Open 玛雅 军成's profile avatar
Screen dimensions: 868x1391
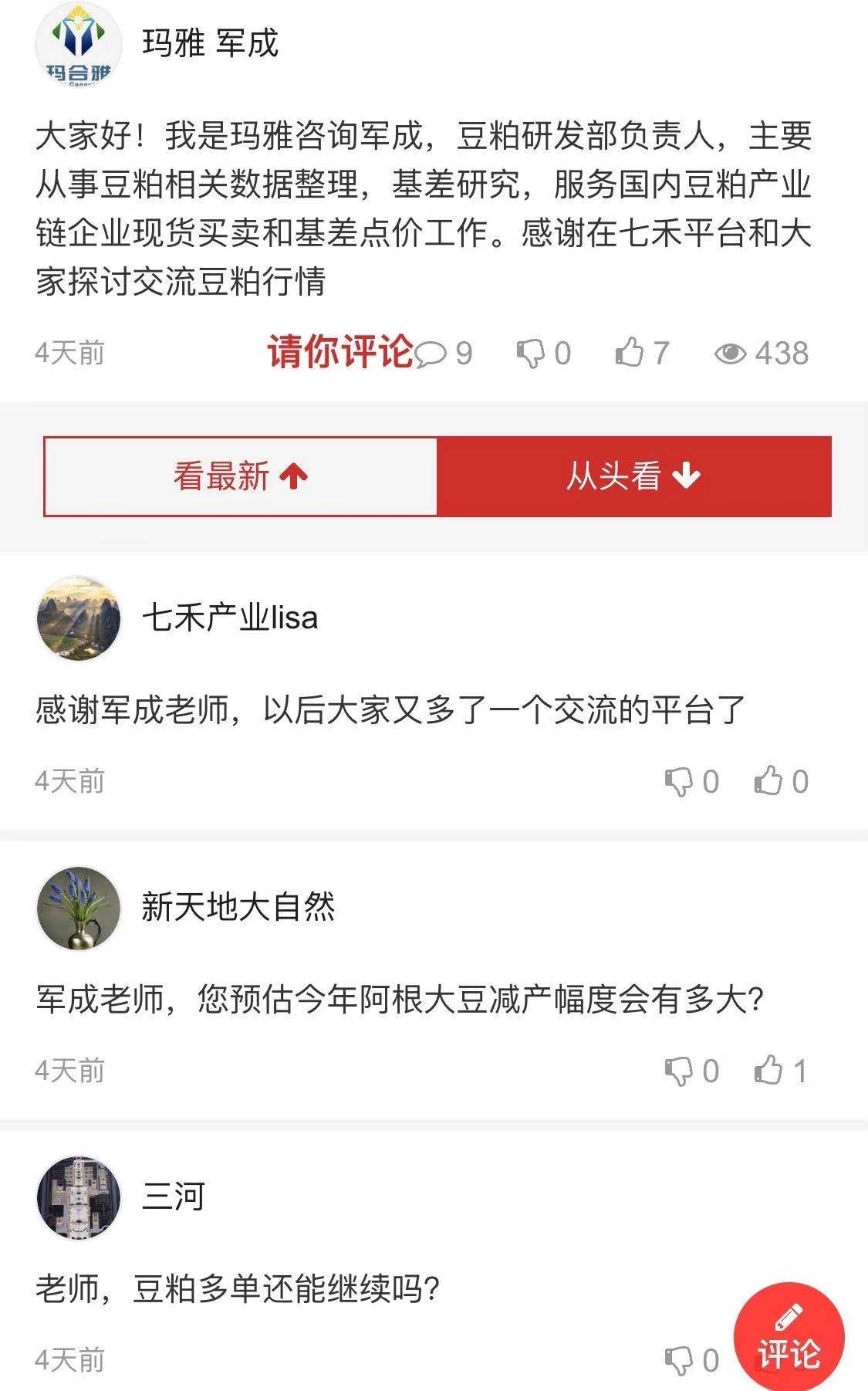tap(79, 43)
